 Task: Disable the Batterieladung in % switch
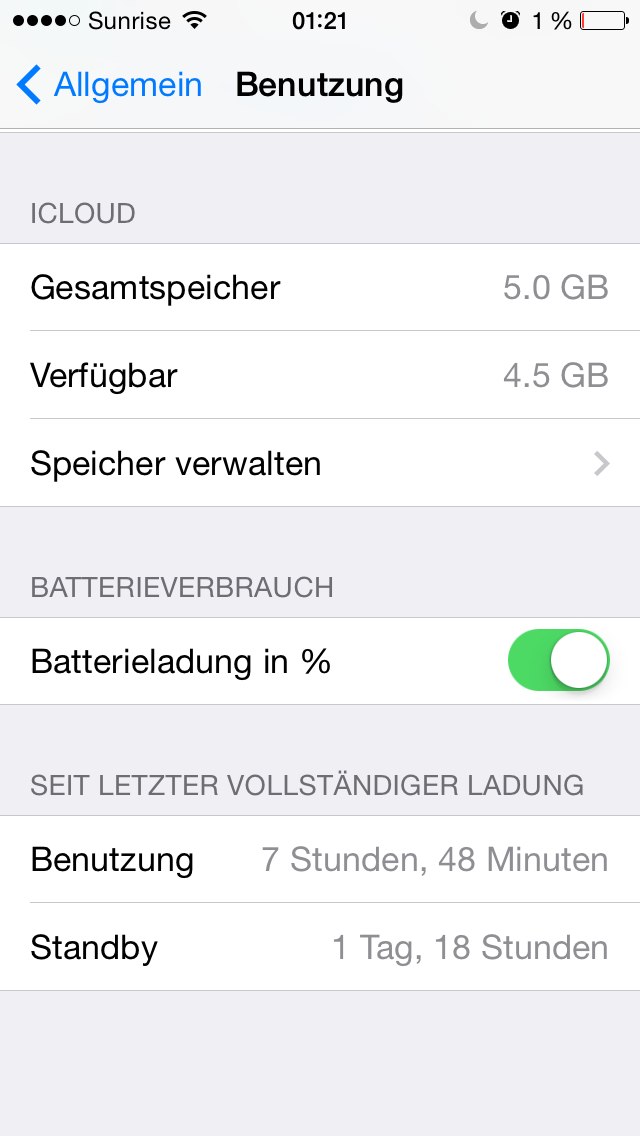click(x=558, y=660)
